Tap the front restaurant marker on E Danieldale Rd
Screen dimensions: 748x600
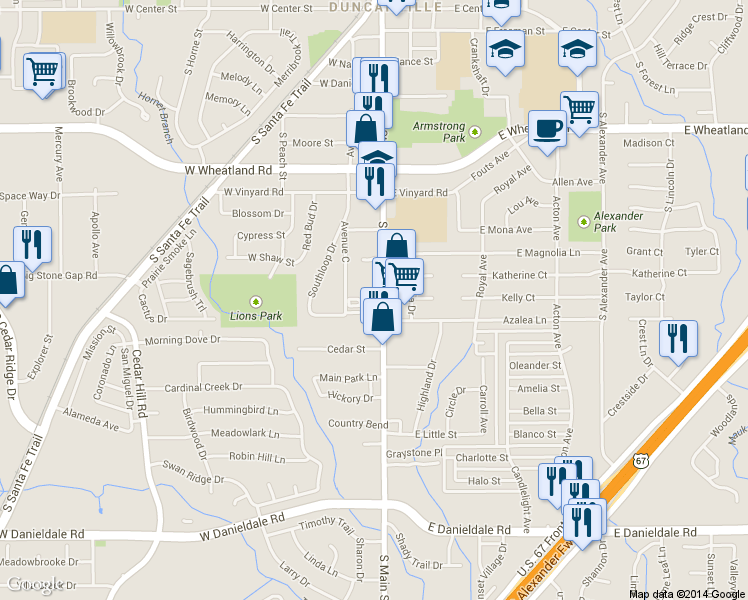tap(582, 525)
